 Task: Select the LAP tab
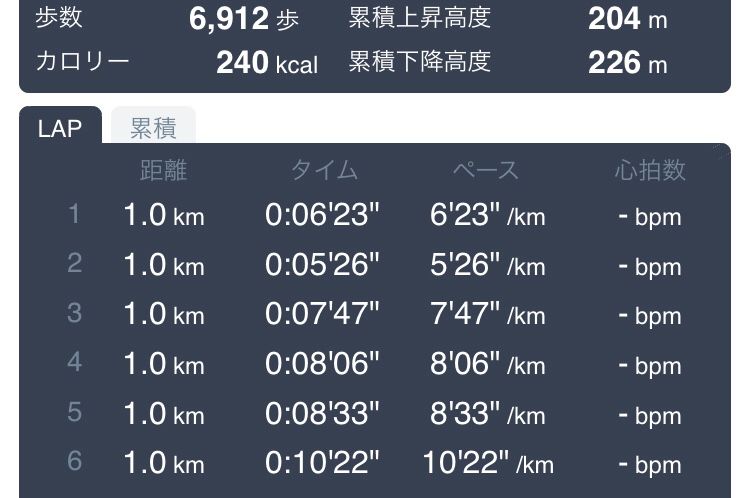click(60, 128)
